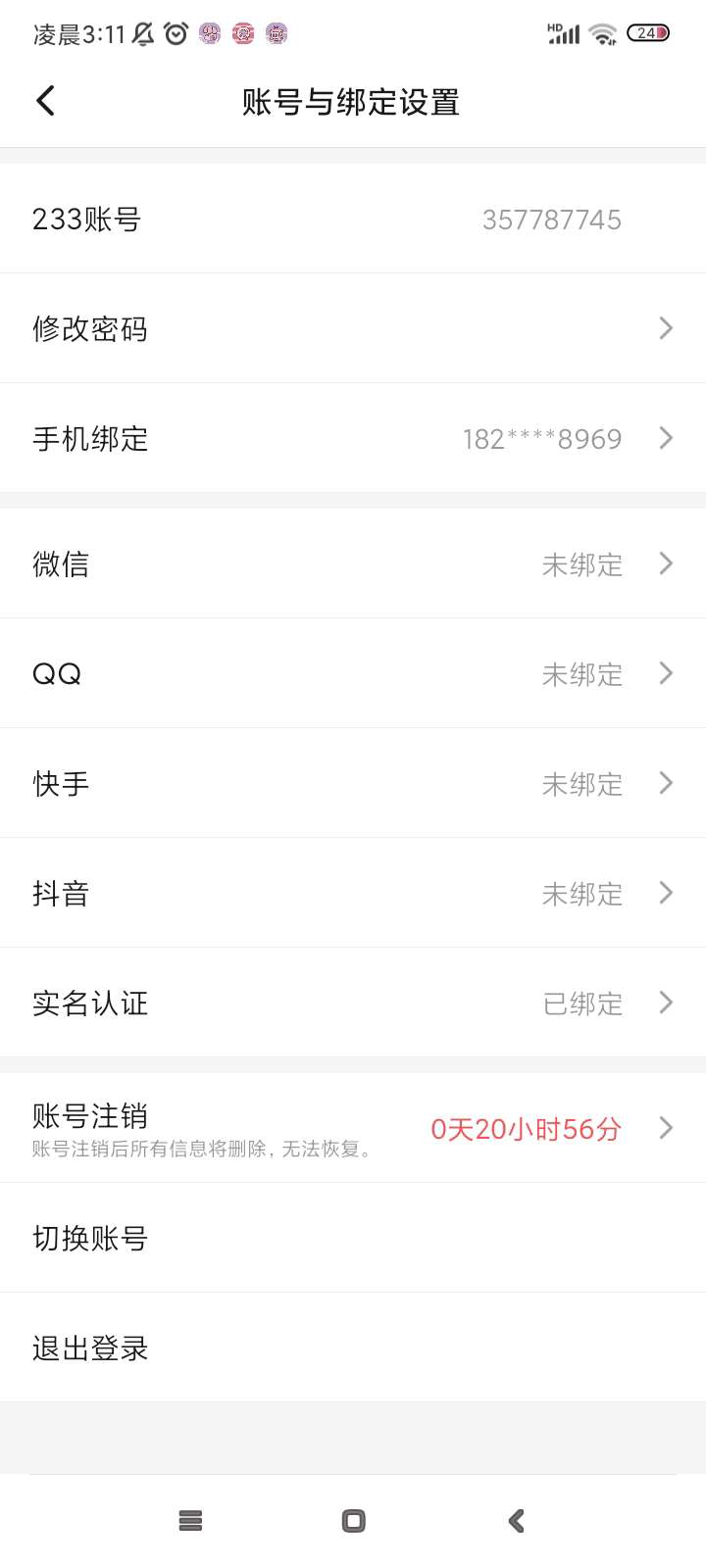Bind a 快手 account
706x1568 pixels.
[353, 783]
